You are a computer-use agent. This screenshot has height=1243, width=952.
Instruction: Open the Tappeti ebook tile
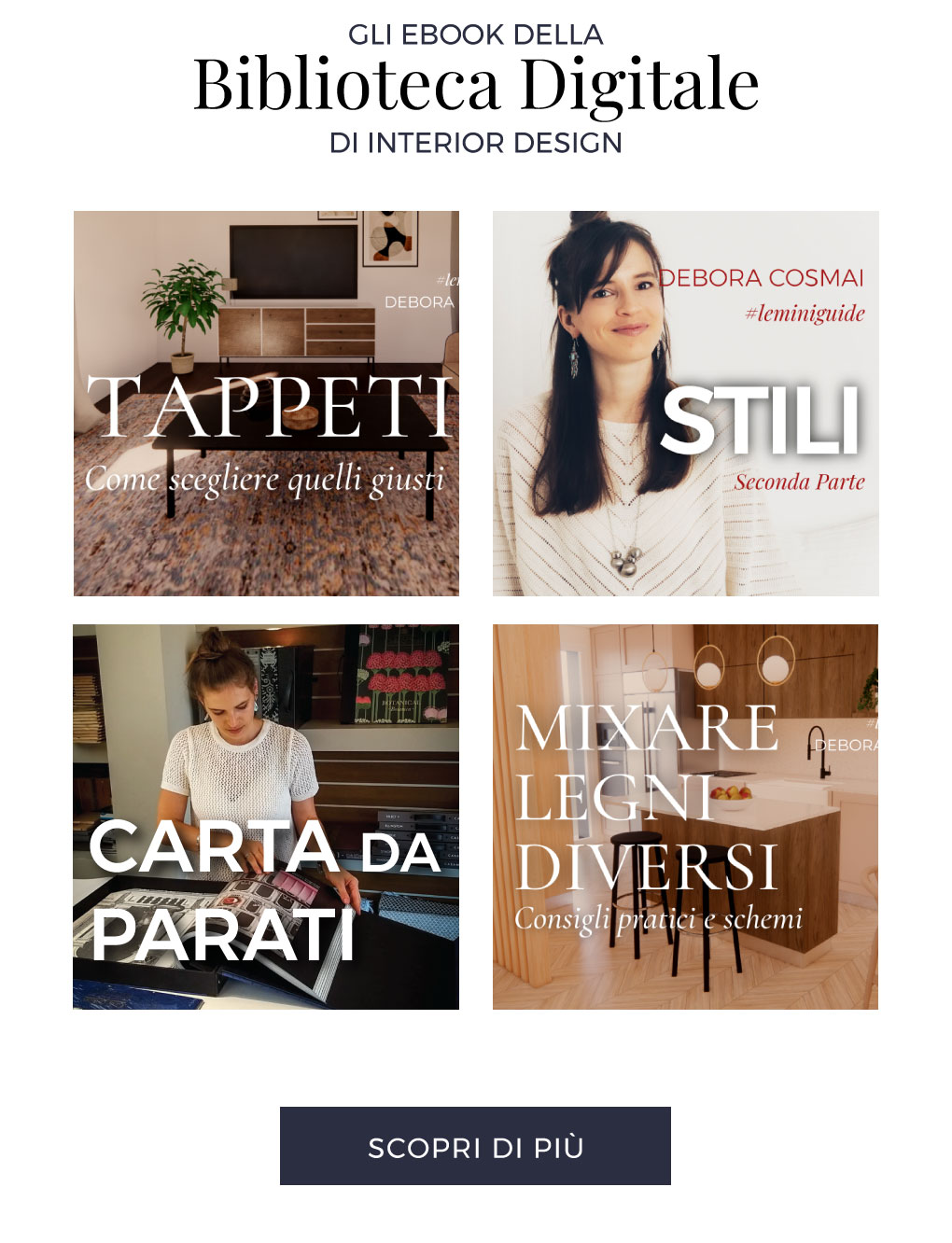point(266,403)
